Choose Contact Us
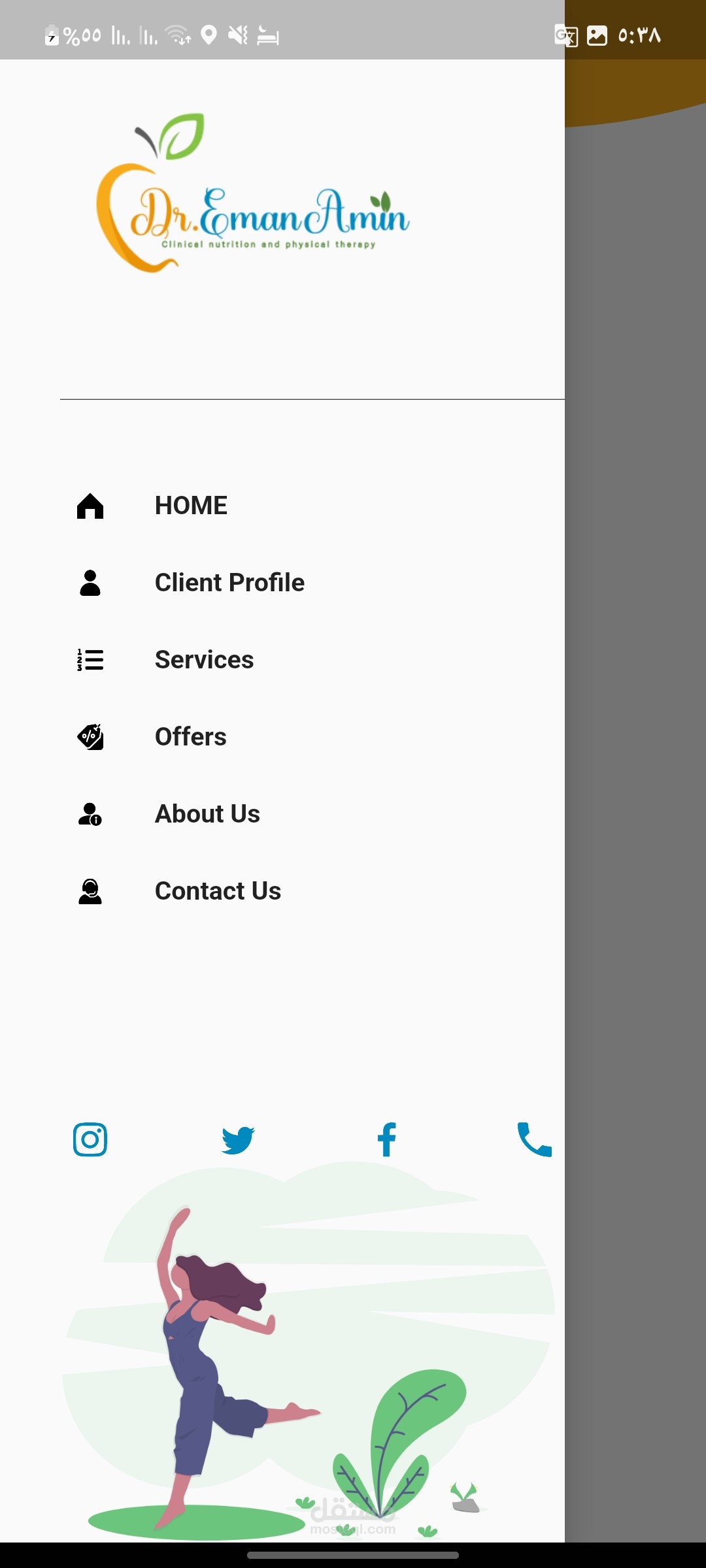Screen dimensions: 706x1568 click(218, 891)
